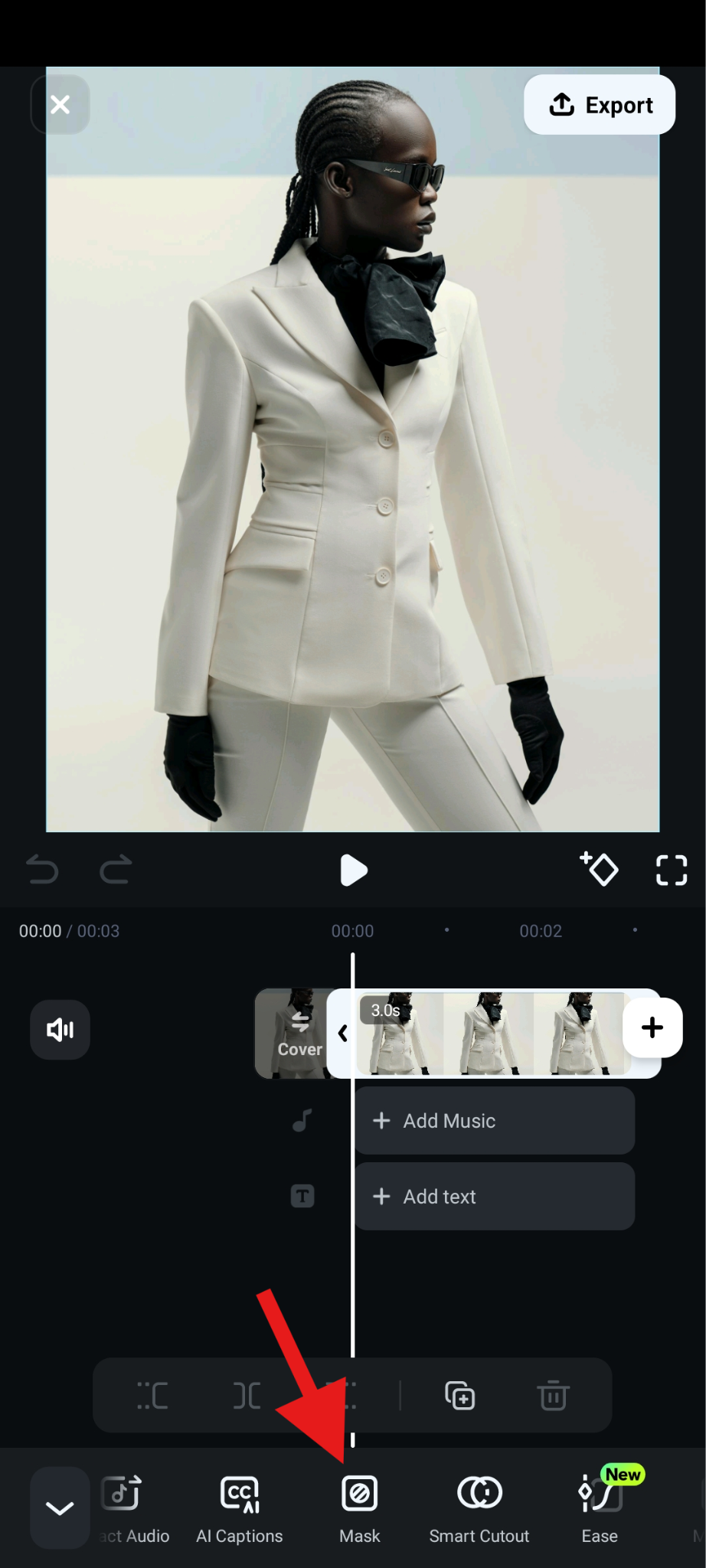The image size is (706, 1568).
Task: Open the Cover editor
Action: tap(294, 1034)
